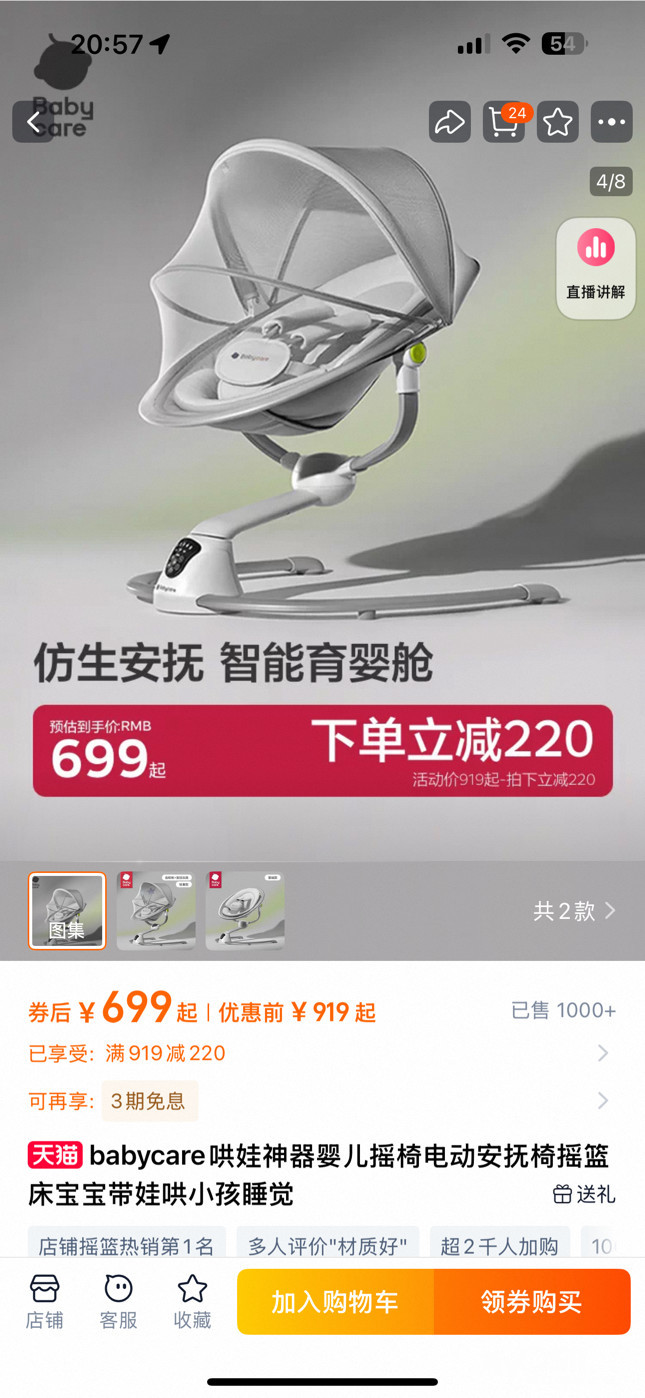Tap the star icon in top bar
645x1398 pixels.
[x=558, y=122]
